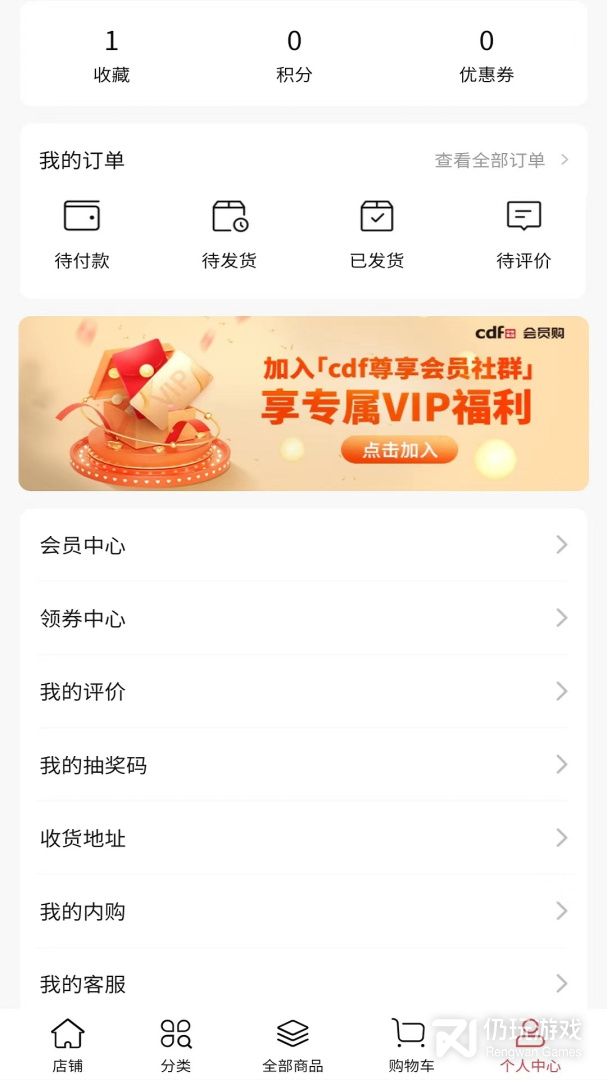Image resolution: width=607 pixels, height=1080 pixels.
Task: View 我的抽奖码 lottery codes
Action: 303,765
